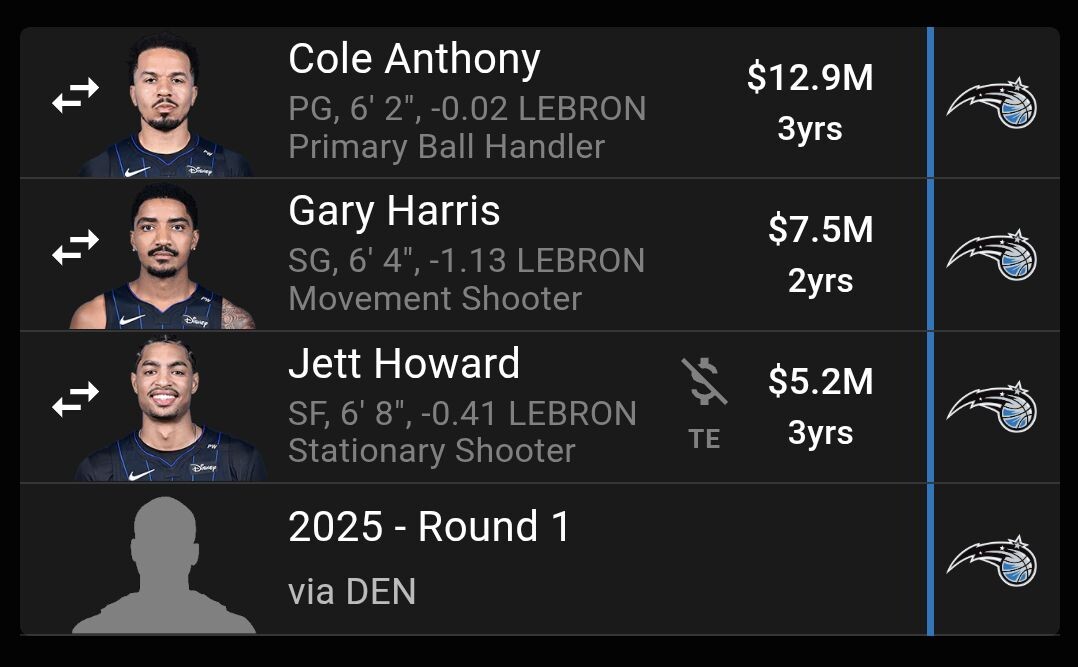Tap the swap arrows next to Jett Howard
The image size is (1078, 667).
[76, 399]
